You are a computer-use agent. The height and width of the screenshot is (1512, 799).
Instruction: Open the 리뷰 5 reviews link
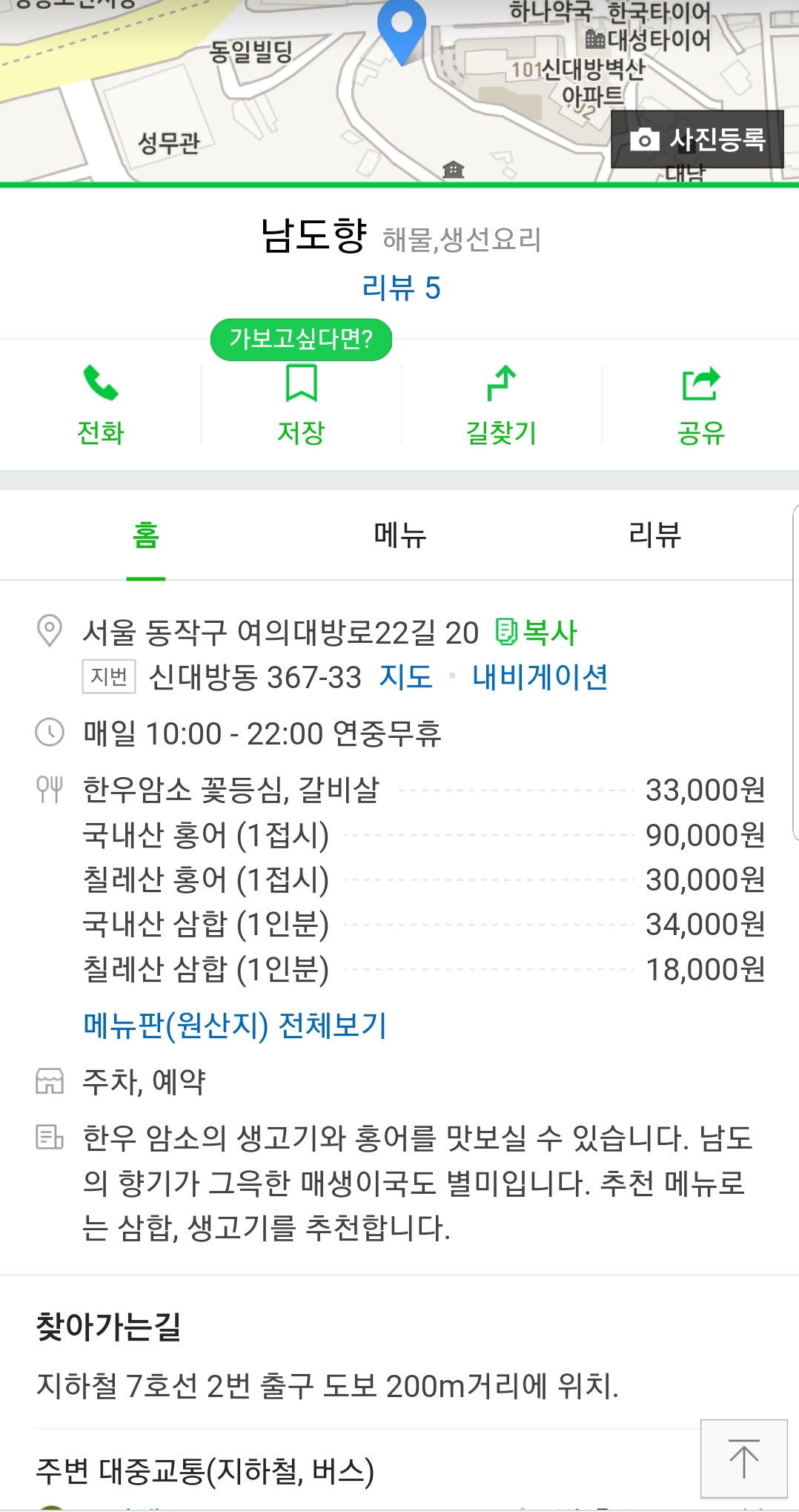click(x=401, y=288)
